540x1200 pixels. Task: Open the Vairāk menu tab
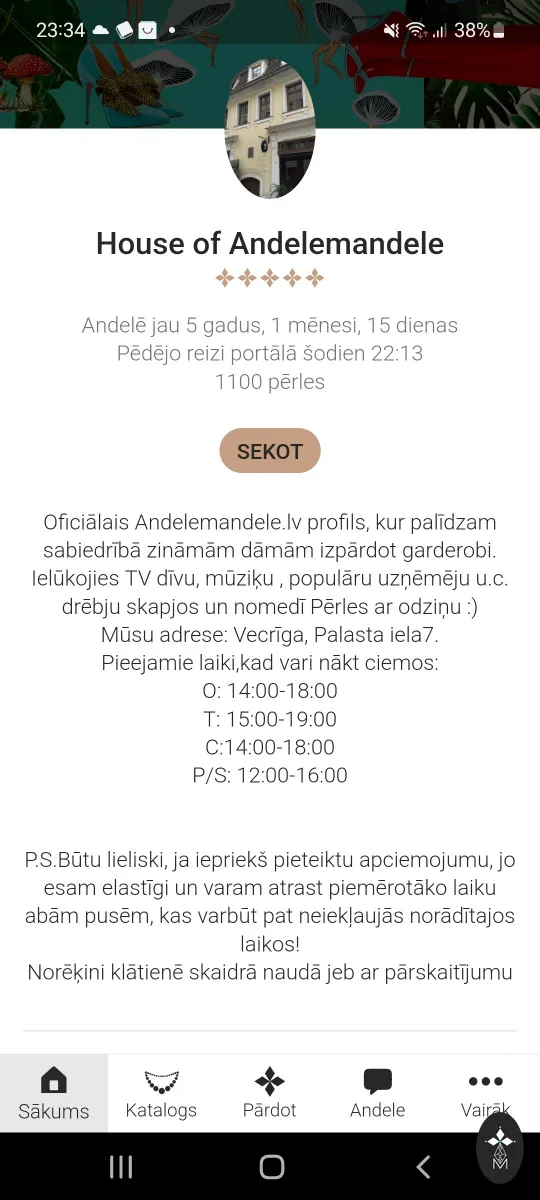486,1093
